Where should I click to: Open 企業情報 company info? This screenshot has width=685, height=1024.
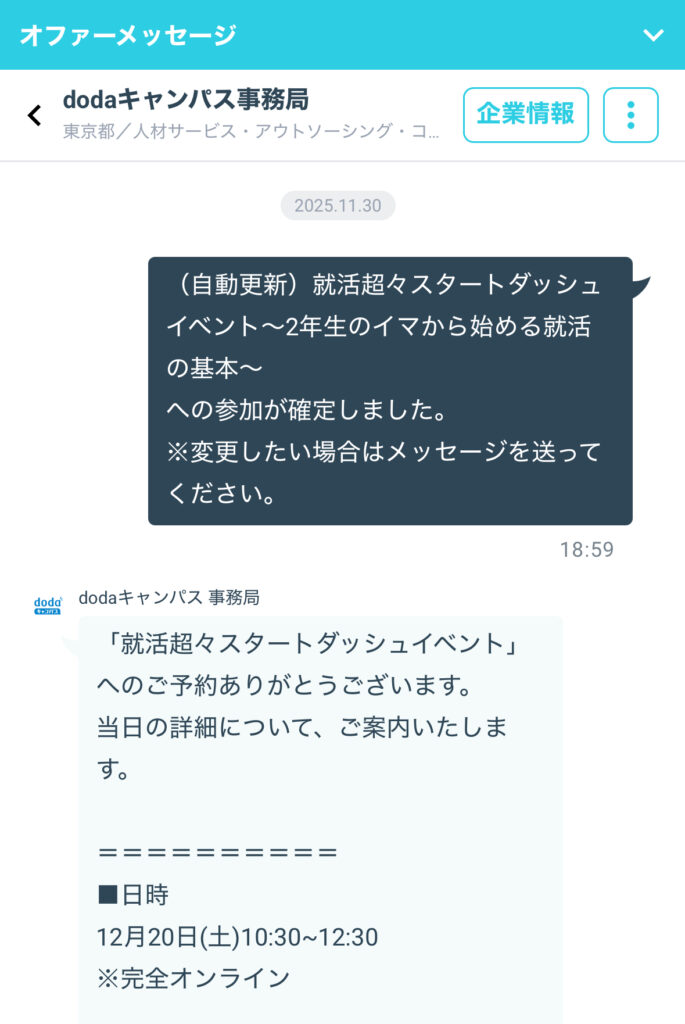(x=525, y=115)
